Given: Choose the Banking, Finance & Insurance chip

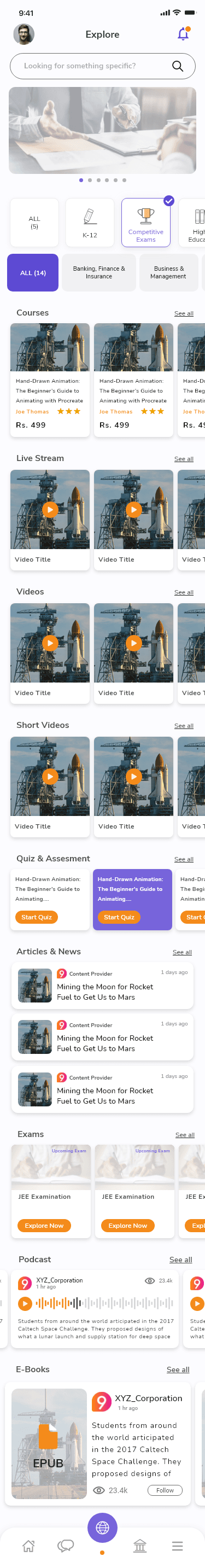Looking at the screenshot, I should tap(98, 272).
